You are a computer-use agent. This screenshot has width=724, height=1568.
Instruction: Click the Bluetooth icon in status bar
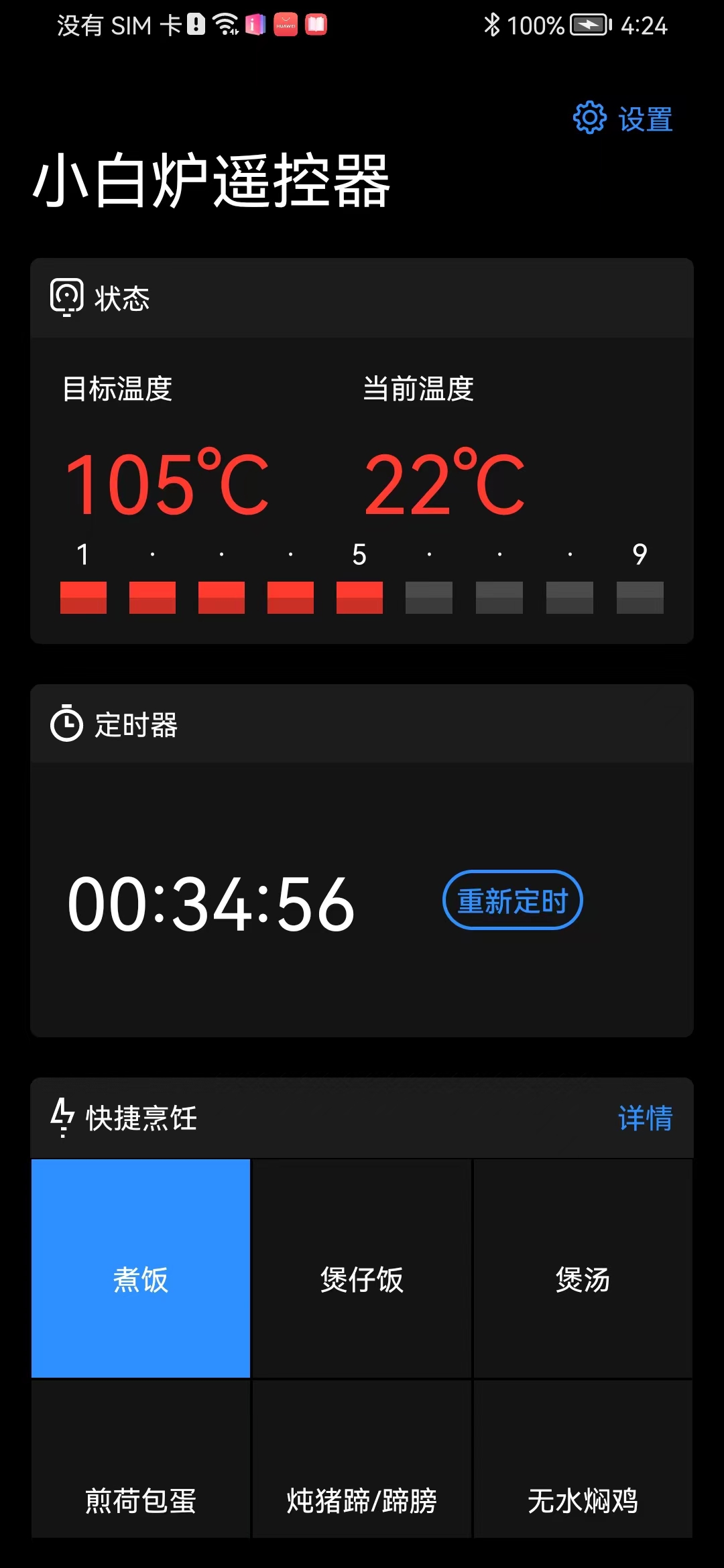pos(491,25)
